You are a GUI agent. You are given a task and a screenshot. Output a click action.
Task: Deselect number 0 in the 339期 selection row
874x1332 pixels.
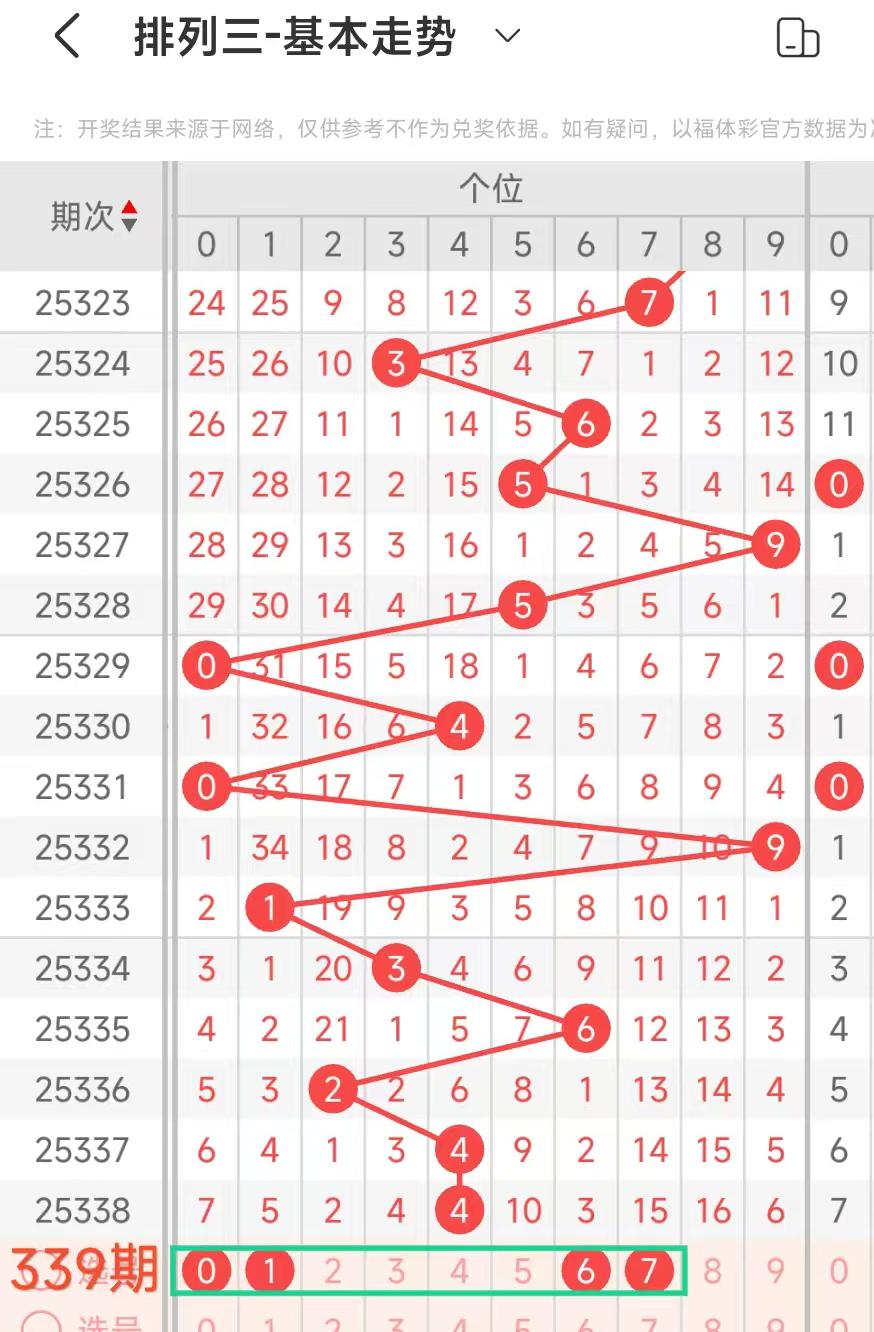pyautogui.click(x=206, y=1271)
